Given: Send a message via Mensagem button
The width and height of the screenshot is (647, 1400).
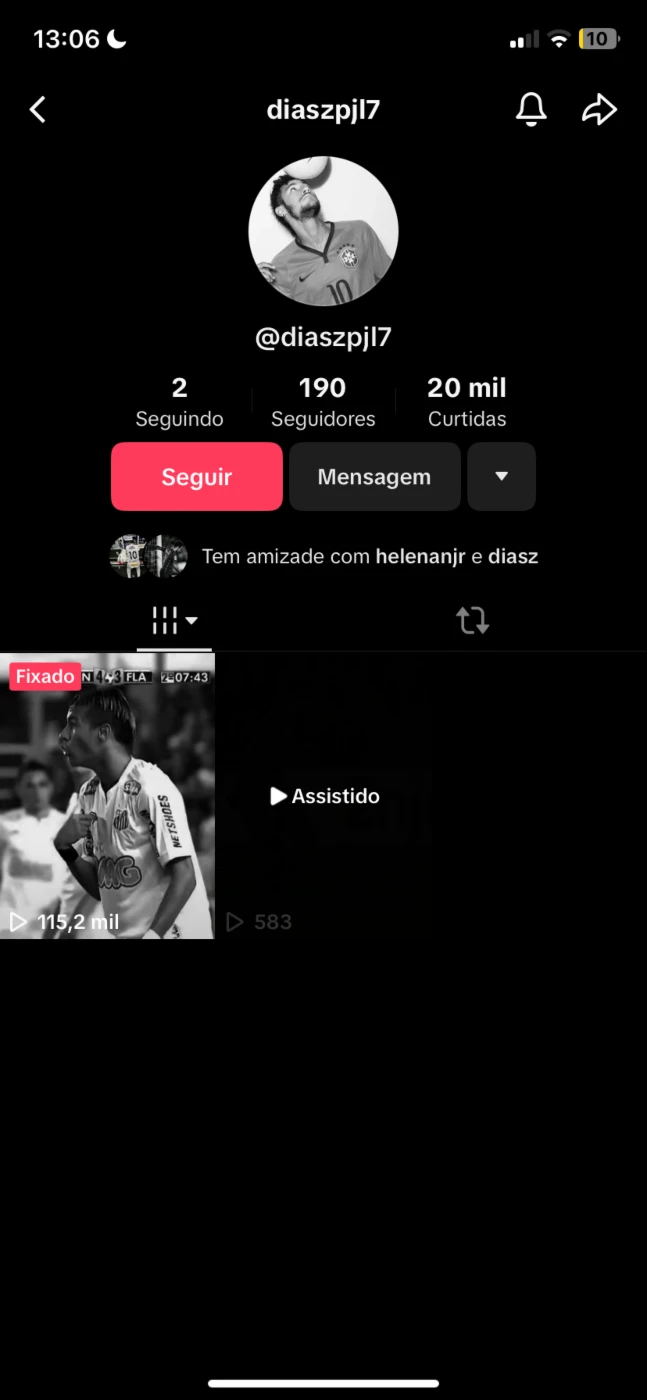Looking at the screenshot, I should [374, 477].
